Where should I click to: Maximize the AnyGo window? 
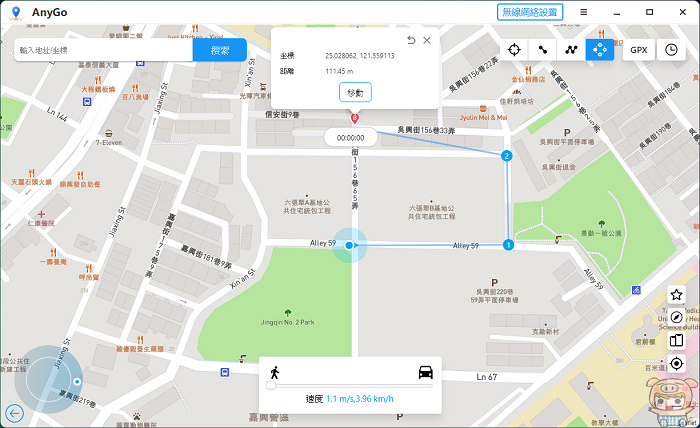[648, 12]
